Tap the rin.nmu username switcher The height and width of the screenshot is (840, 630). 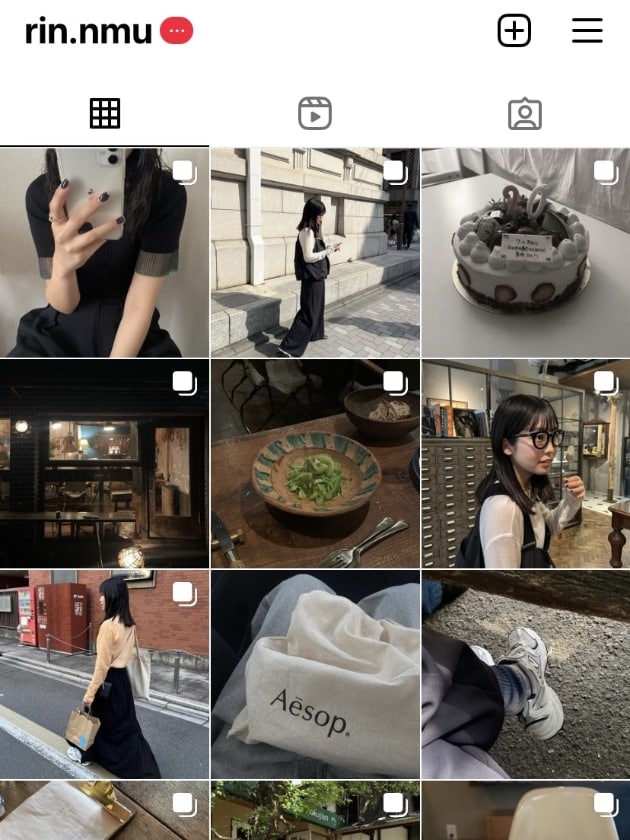[x=88, y=31]
